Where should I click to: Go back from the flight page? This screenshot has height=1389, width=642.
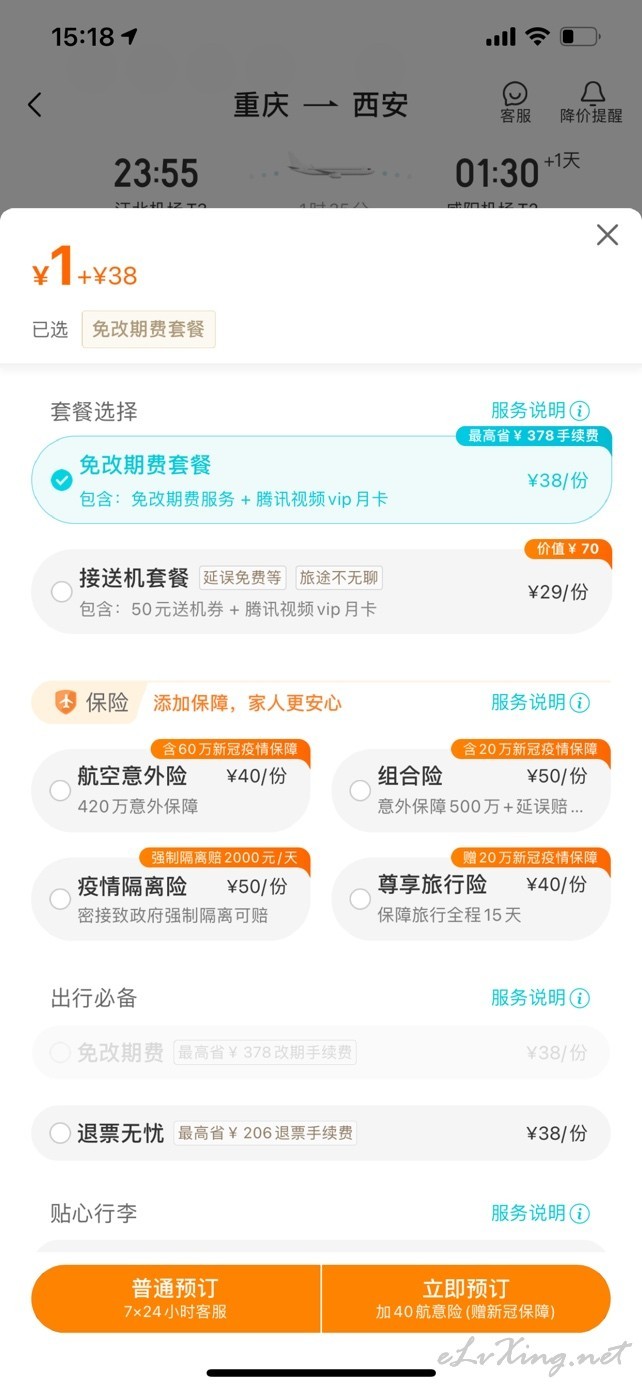click(35, 104)
